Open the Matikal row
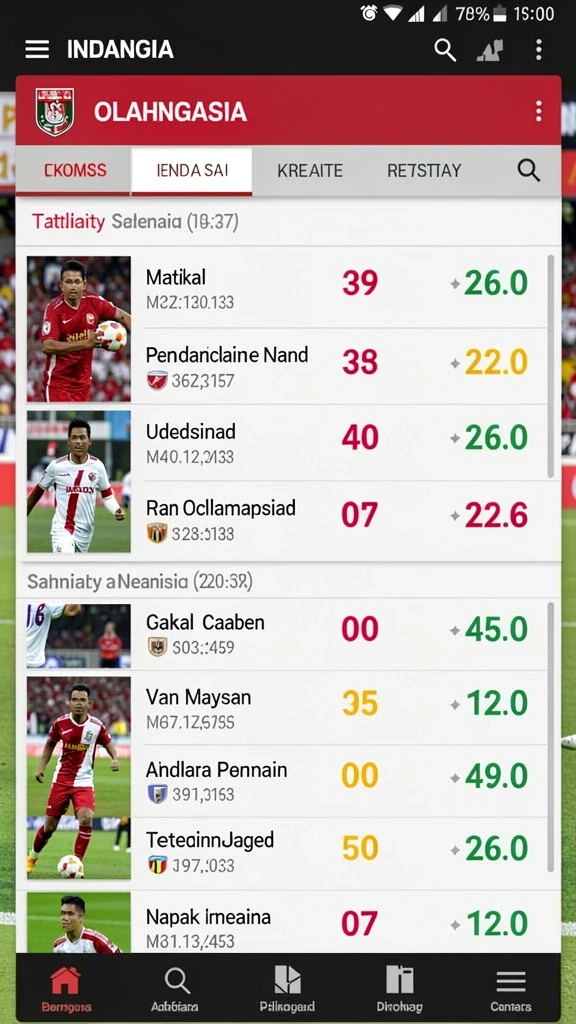The height and width of the screenshot is (1024, 576). (345, 289)
